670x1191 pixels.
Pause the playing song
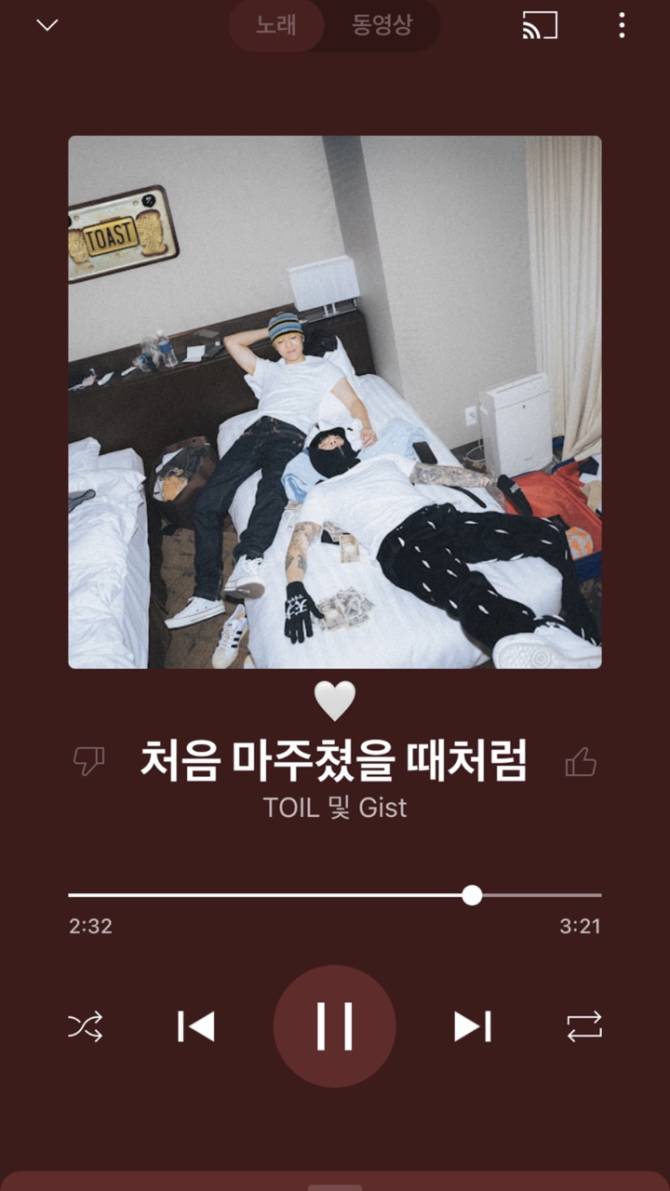335,1026
